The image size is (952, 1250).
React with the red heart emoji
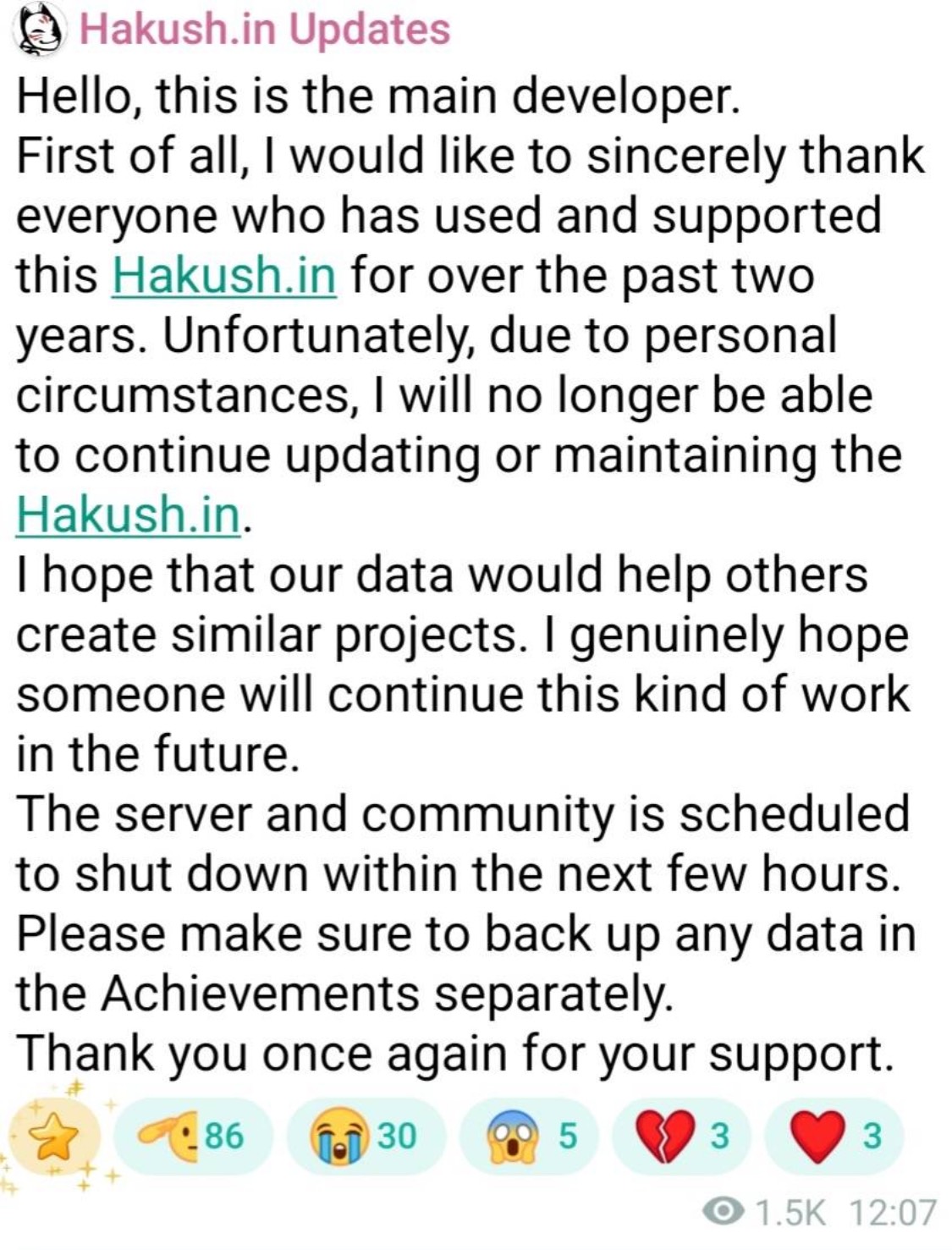[x=834, y=1136]
